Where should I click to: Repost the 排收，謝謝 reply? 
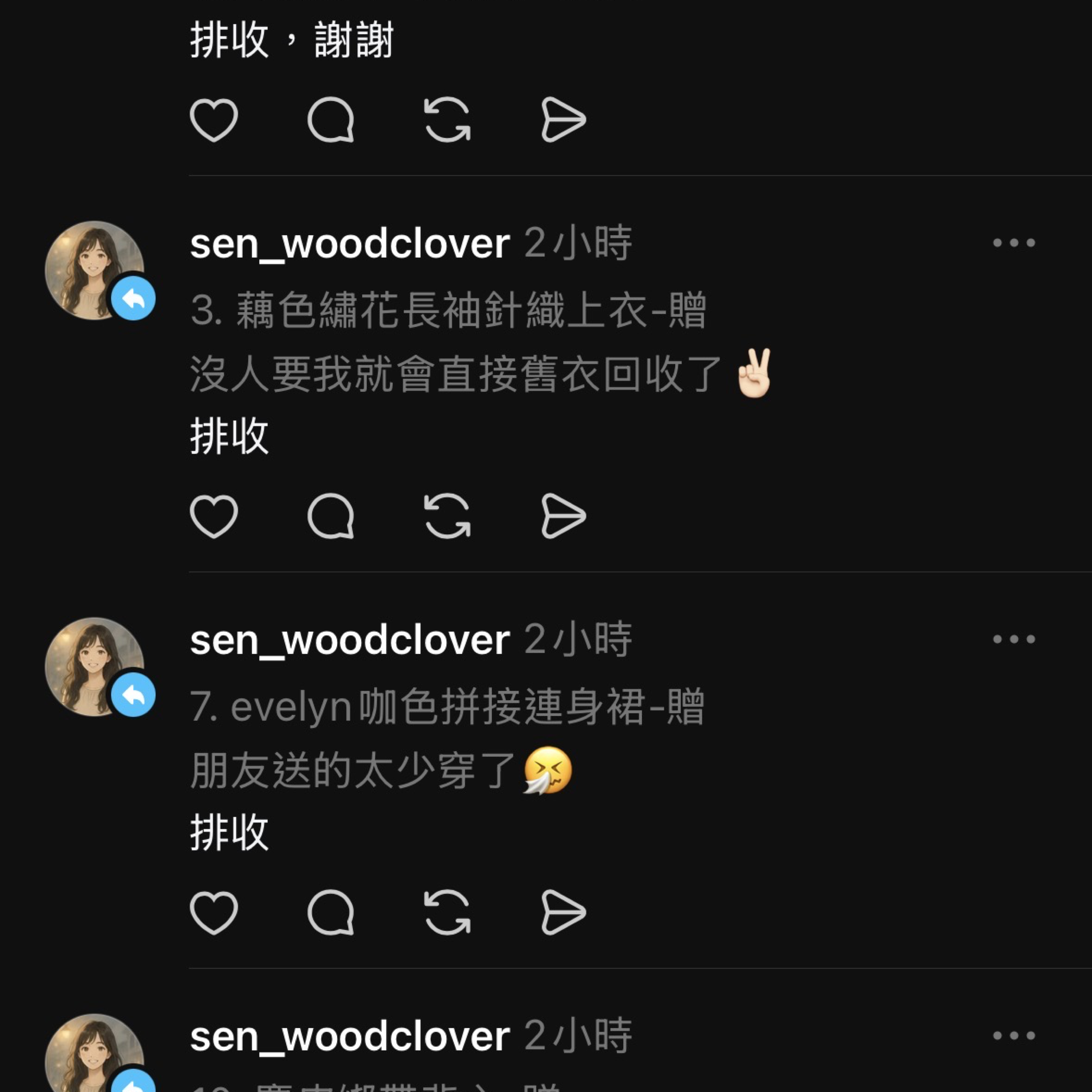[x=447, y=119]
